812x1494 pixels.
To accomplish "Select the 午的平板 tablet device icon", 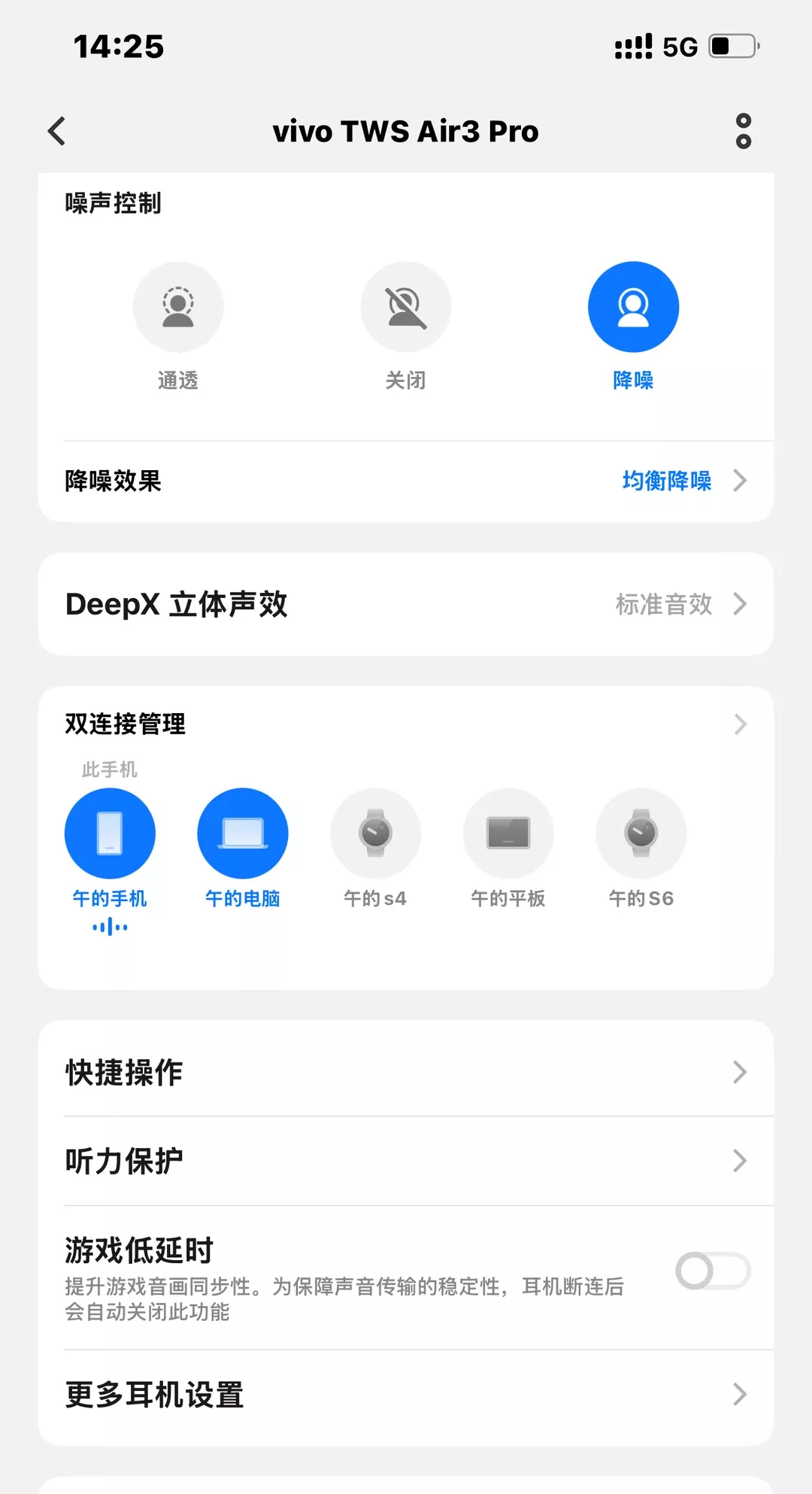I will coord(508,833).
